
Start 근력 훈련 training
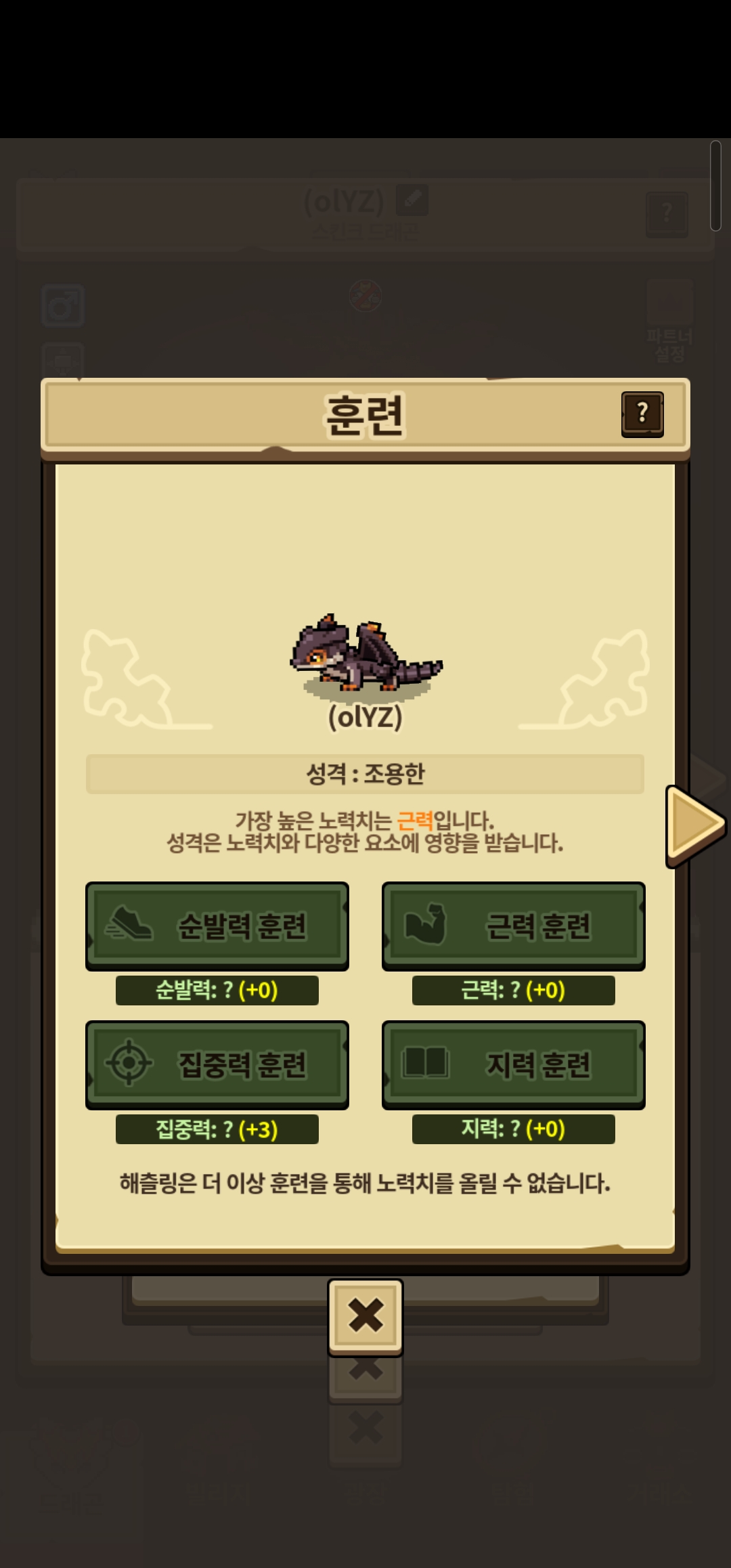pyautogui.click(x=514, y=925)
